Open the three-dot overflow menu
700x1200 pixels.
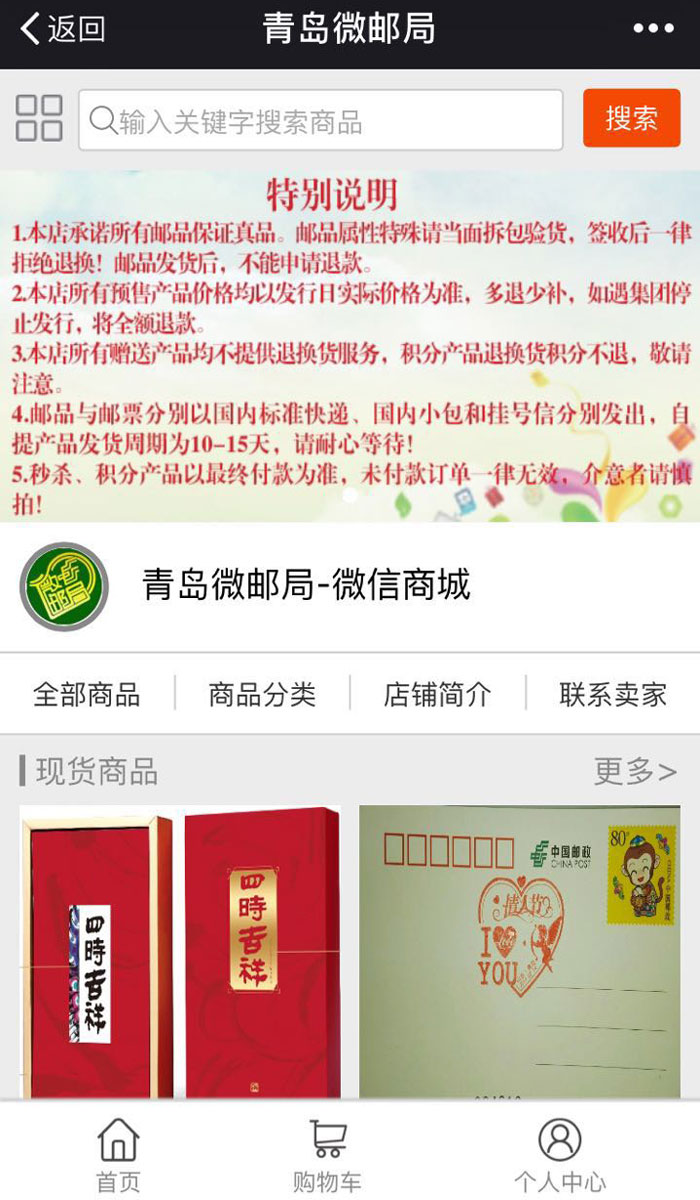pyautogui.click(x=653, y=29)
